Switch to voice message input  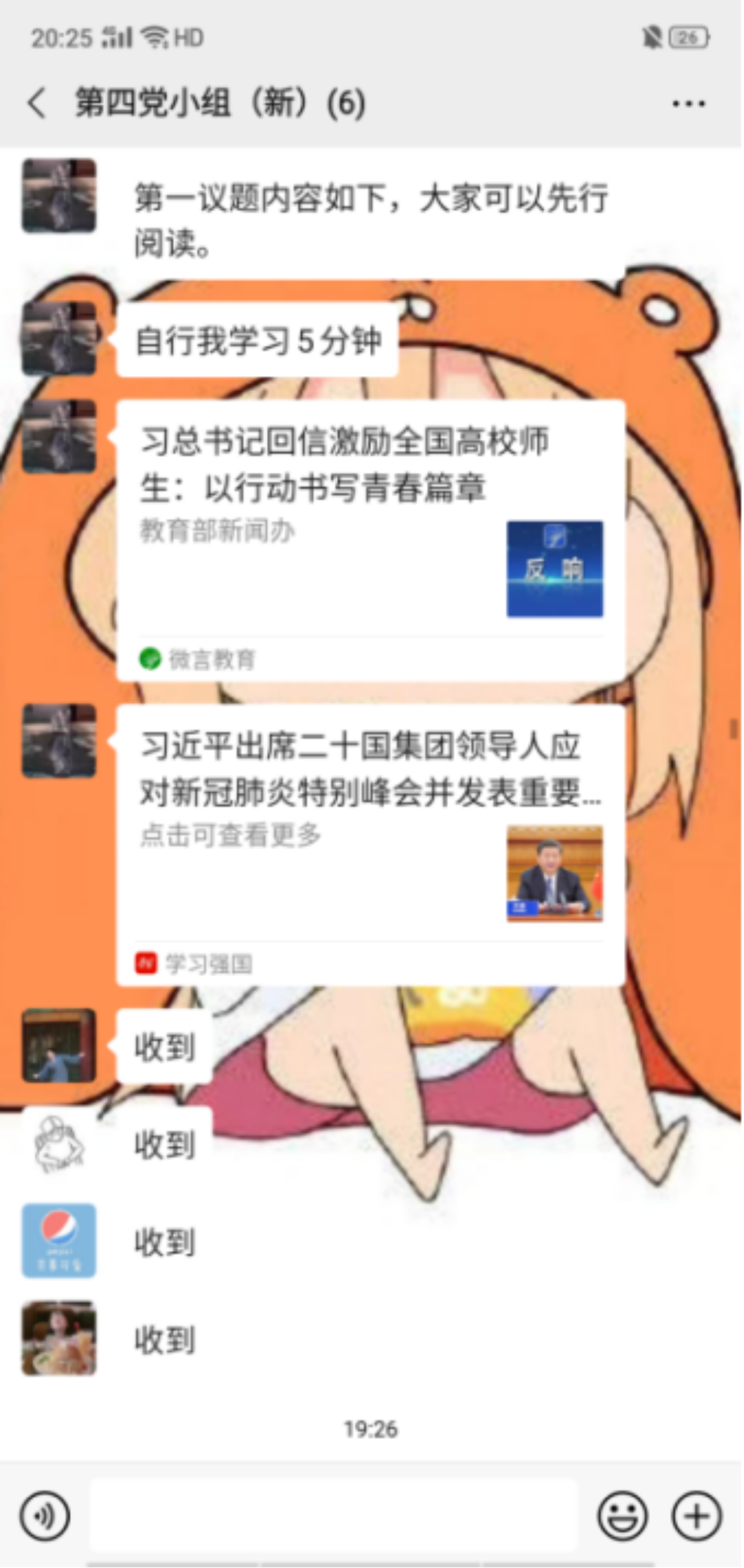point(45,1515)
